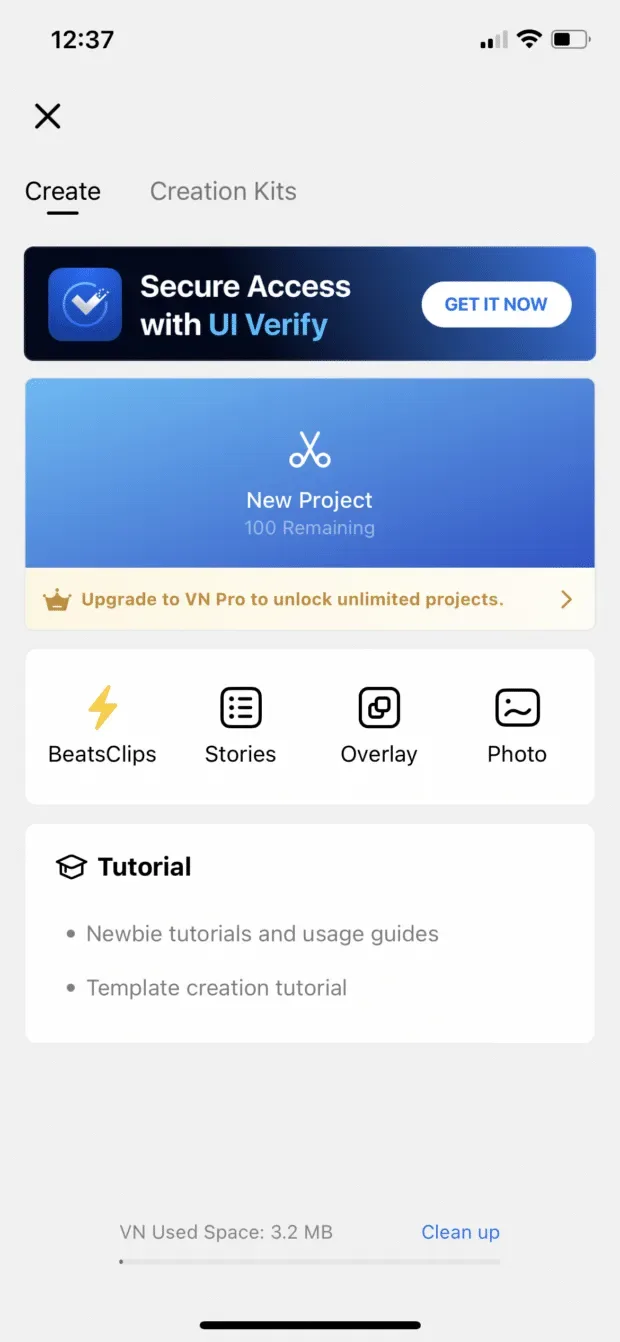Screen dimensions: 620x1342
Task: Open BeatsClips
Action: click(102, 727)
